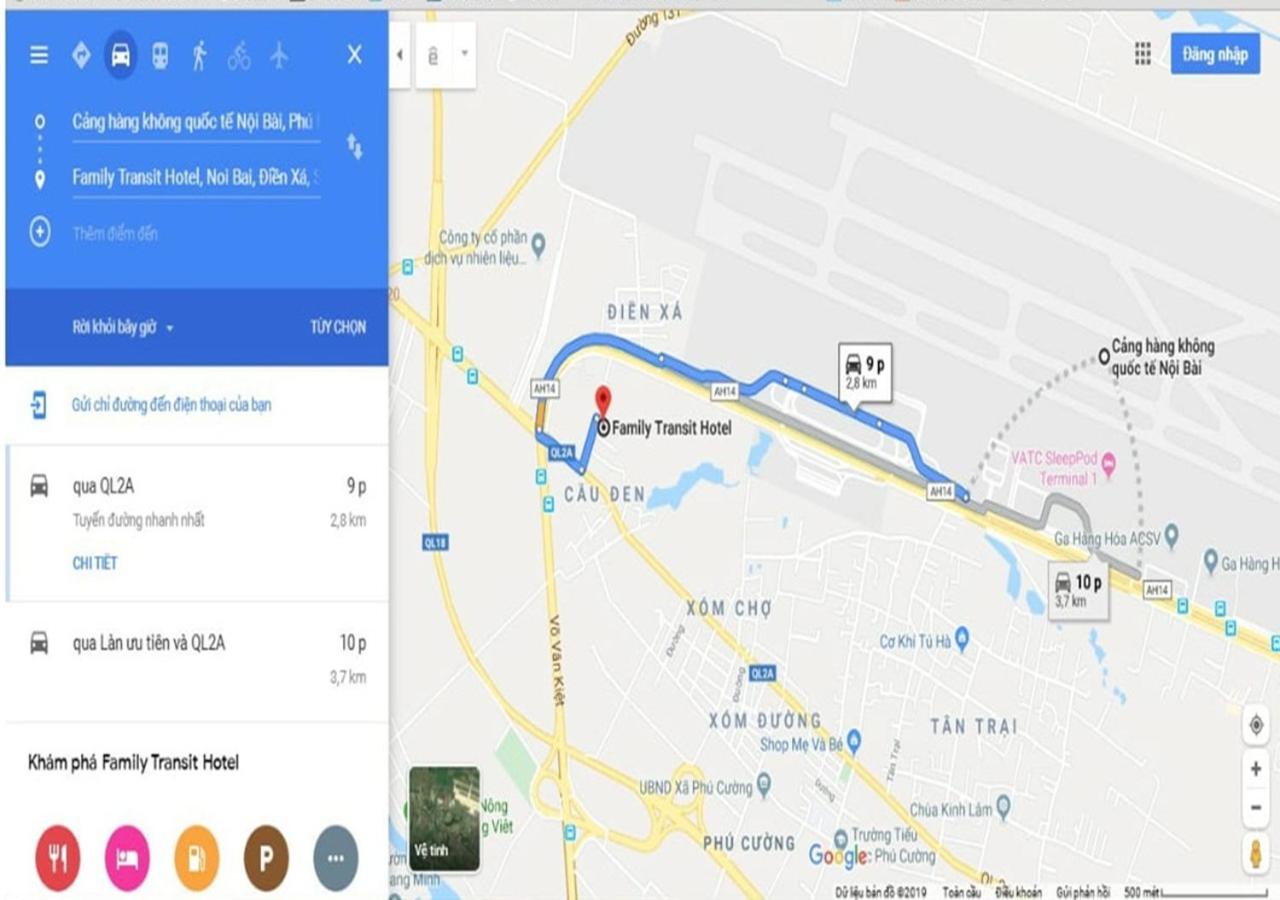Open the Google apps grid
Screen dimensions: 1280x900
tap(1143, 54)
